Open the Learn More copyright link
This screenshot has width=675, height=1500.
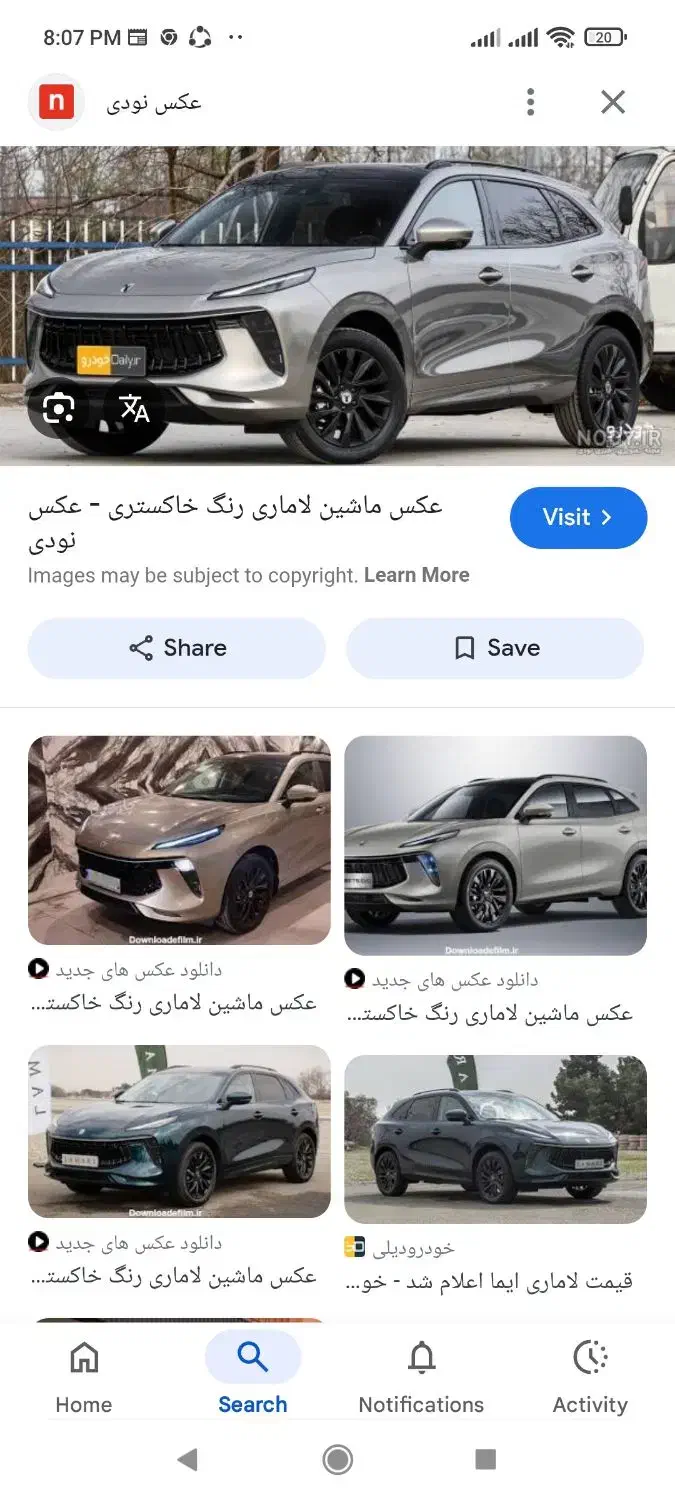point(417,575)
